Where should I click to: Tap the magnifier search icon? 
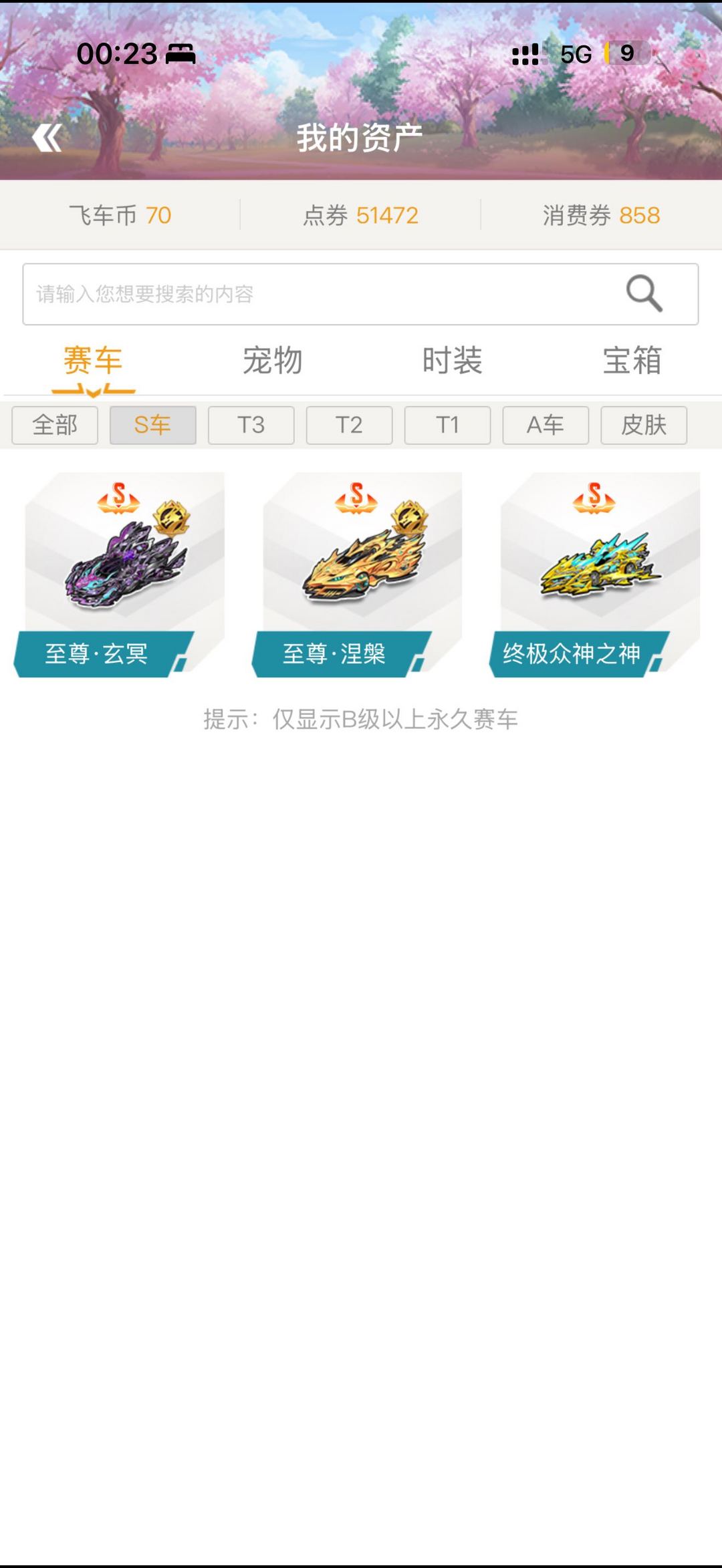pos(644,293)
